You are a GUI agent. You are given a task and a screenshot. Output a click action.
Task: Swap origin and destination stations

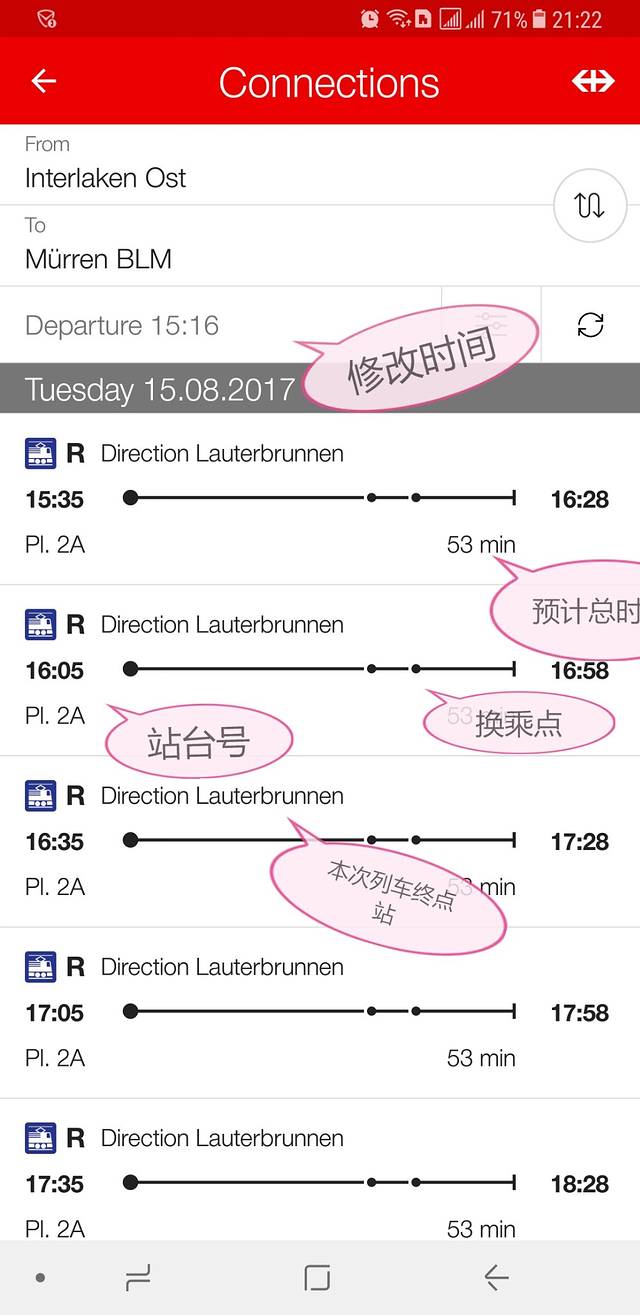589,206
